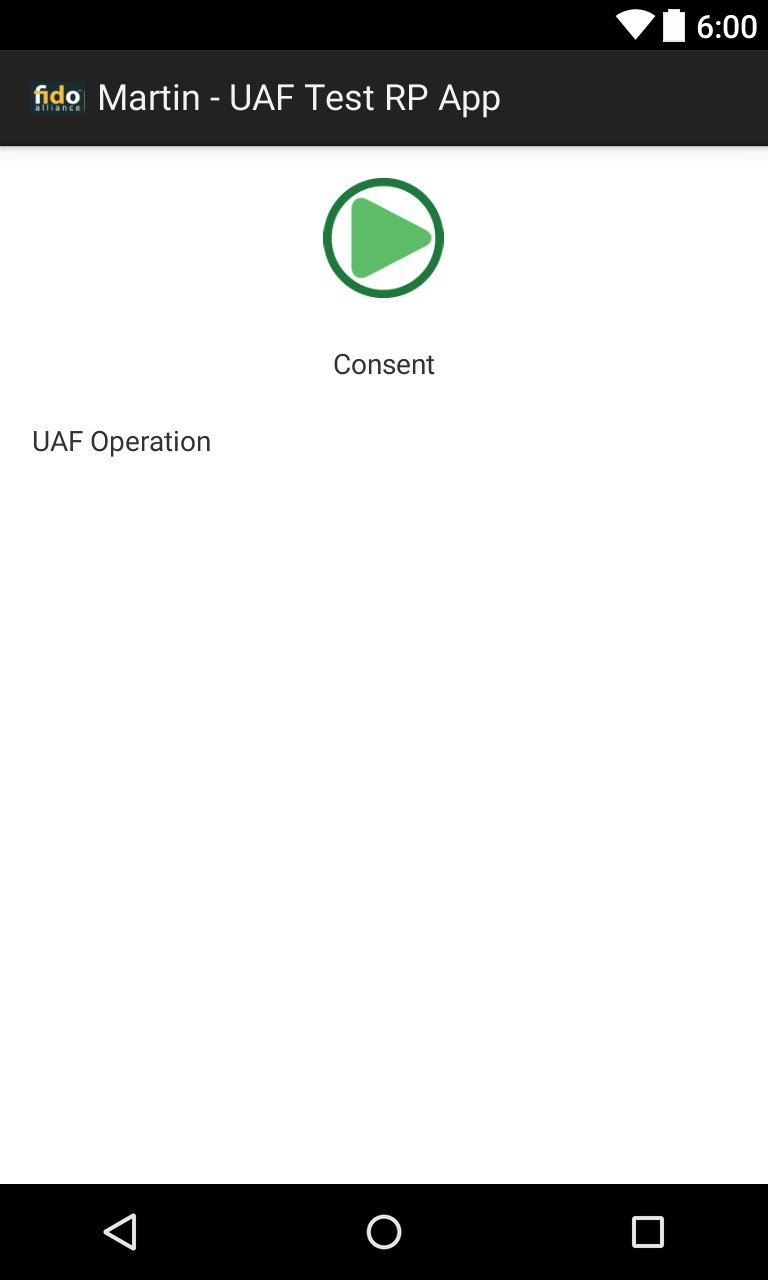Open the recent apps overview

coord(647,1231)
